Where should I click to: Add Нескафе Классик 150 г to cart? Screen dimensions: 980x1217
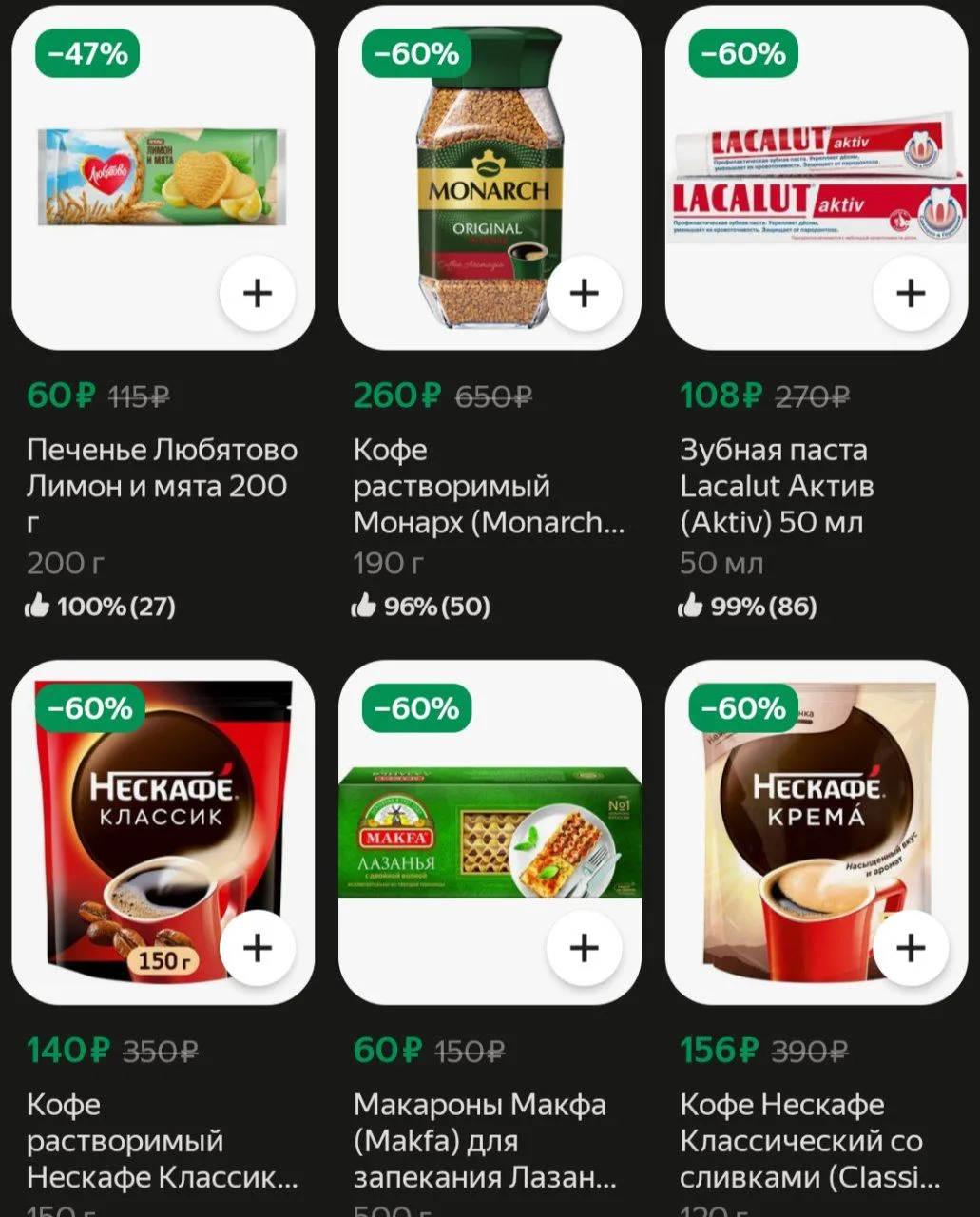[258, 948]
